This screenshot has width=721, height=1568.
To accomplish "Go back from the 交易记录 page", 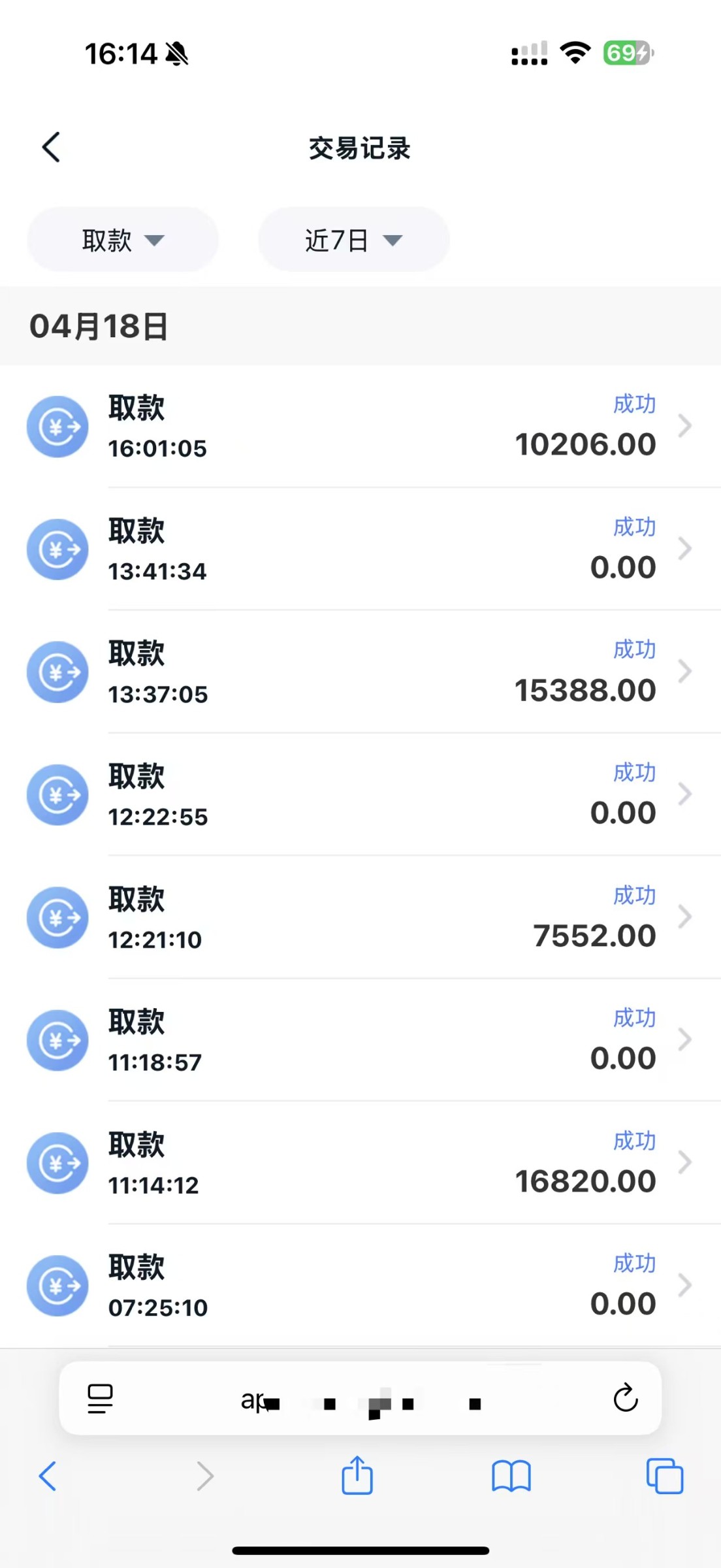I will [x=51, y=147].
